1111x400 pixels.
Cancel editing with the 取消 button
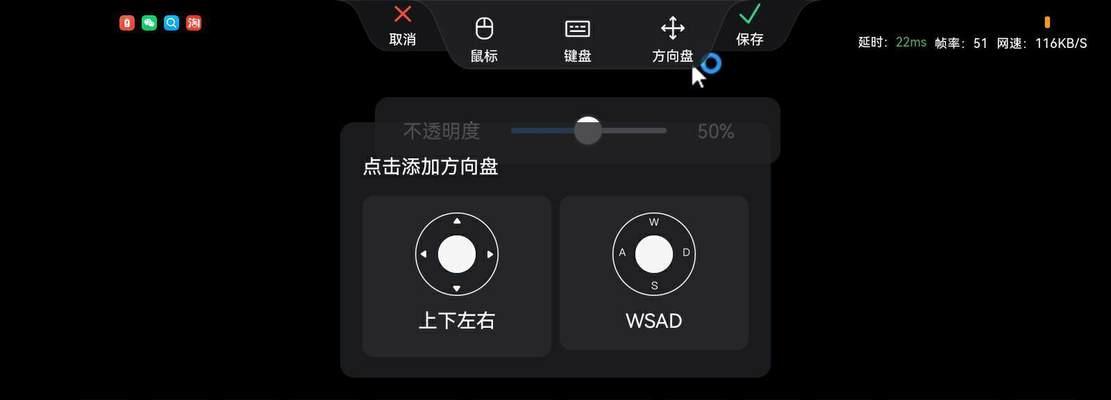(x=402, y=25)
